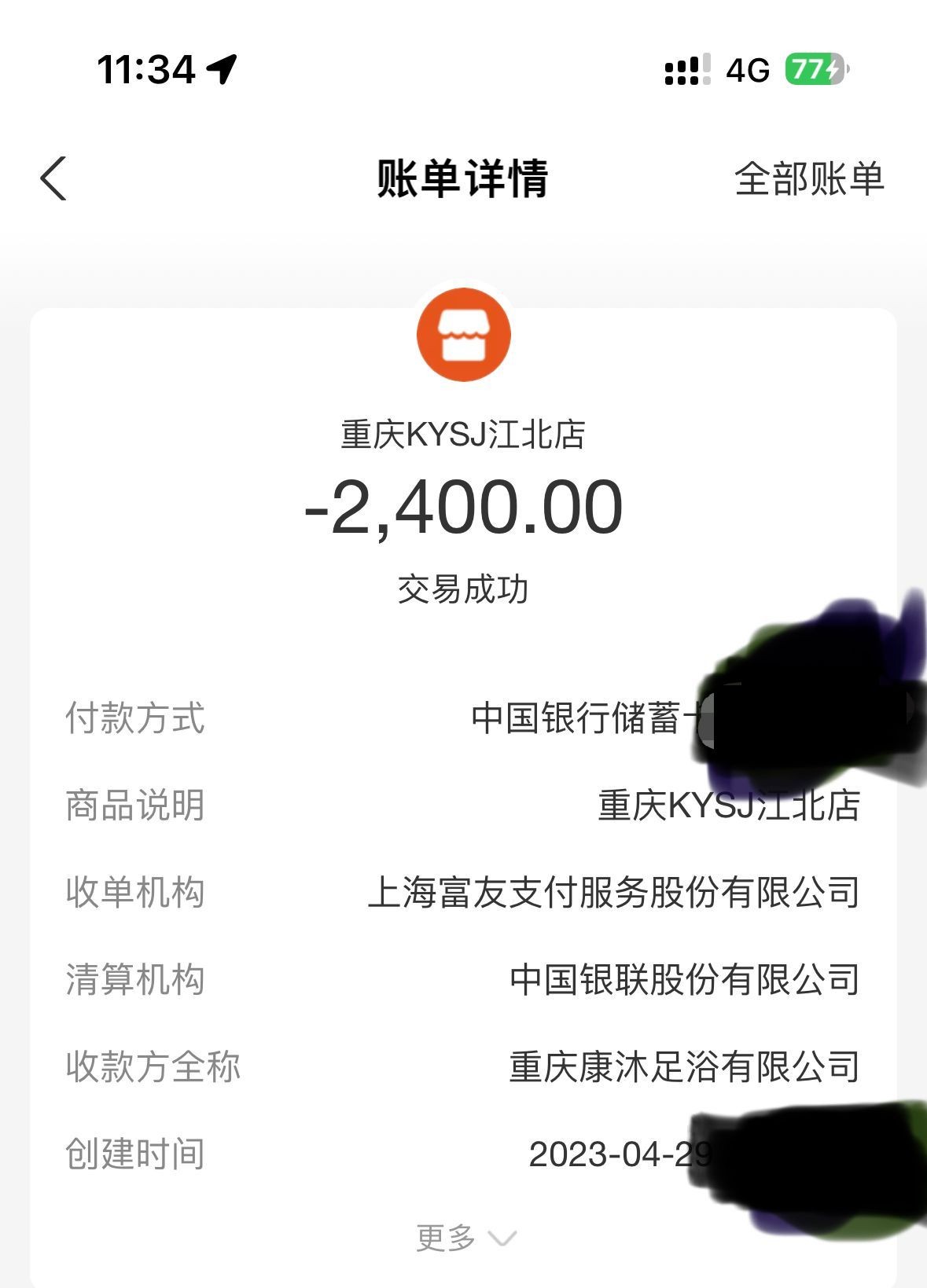The image size is (927, 1288).
Task: Go back from bill details
Action: point(53,178)
